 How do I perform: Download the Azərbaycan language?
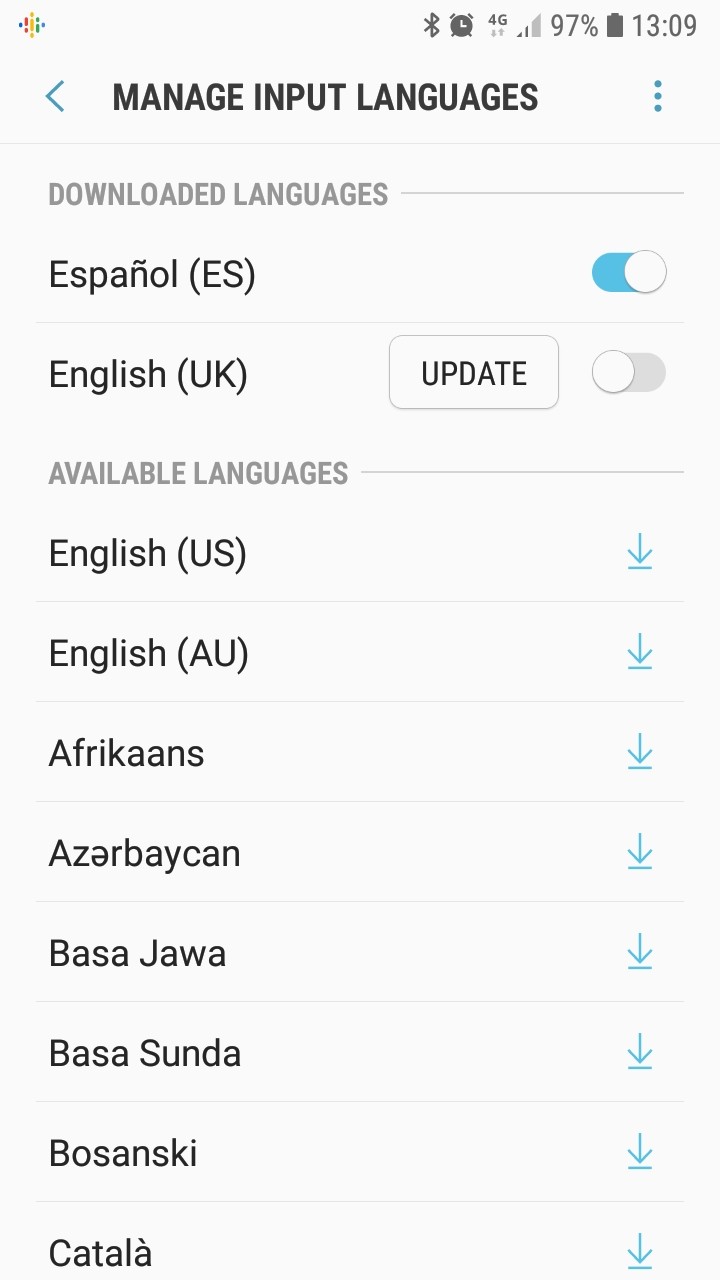(x=639, y=852)
